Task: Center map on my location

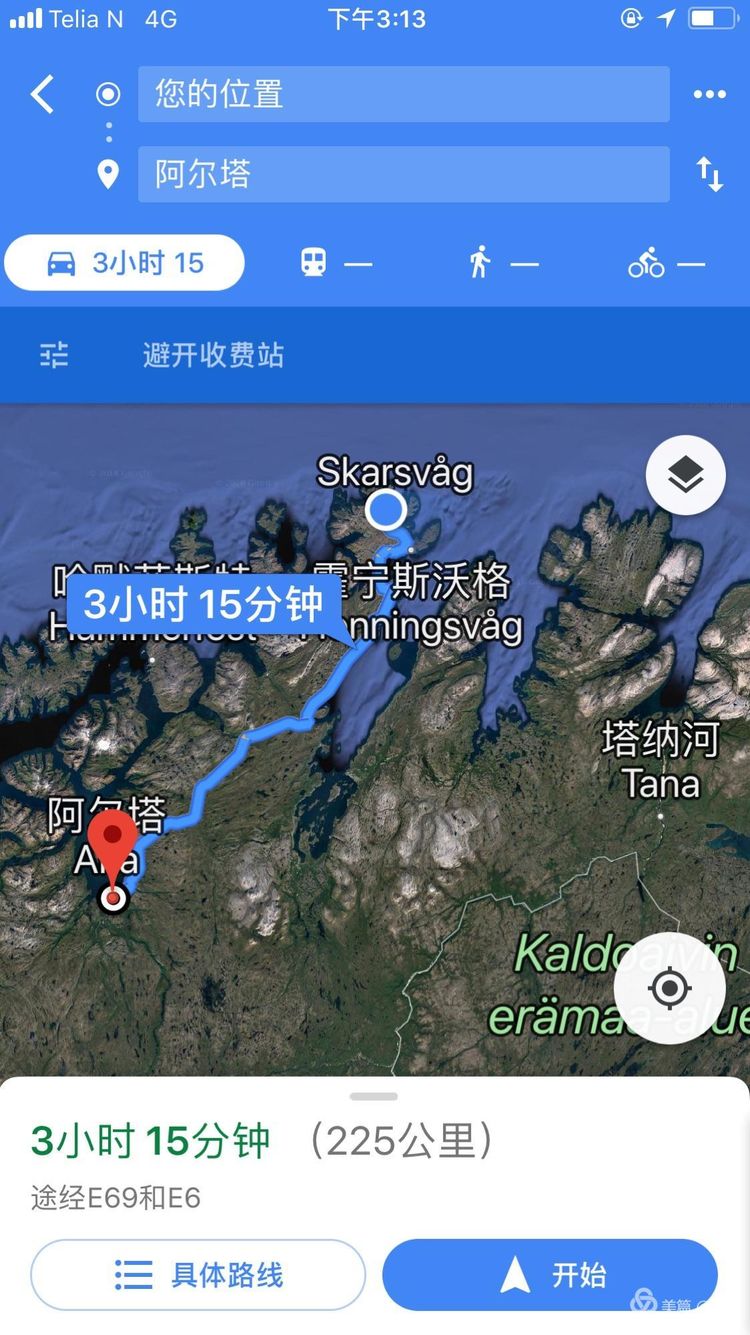Action: click(x=669, y=989)
